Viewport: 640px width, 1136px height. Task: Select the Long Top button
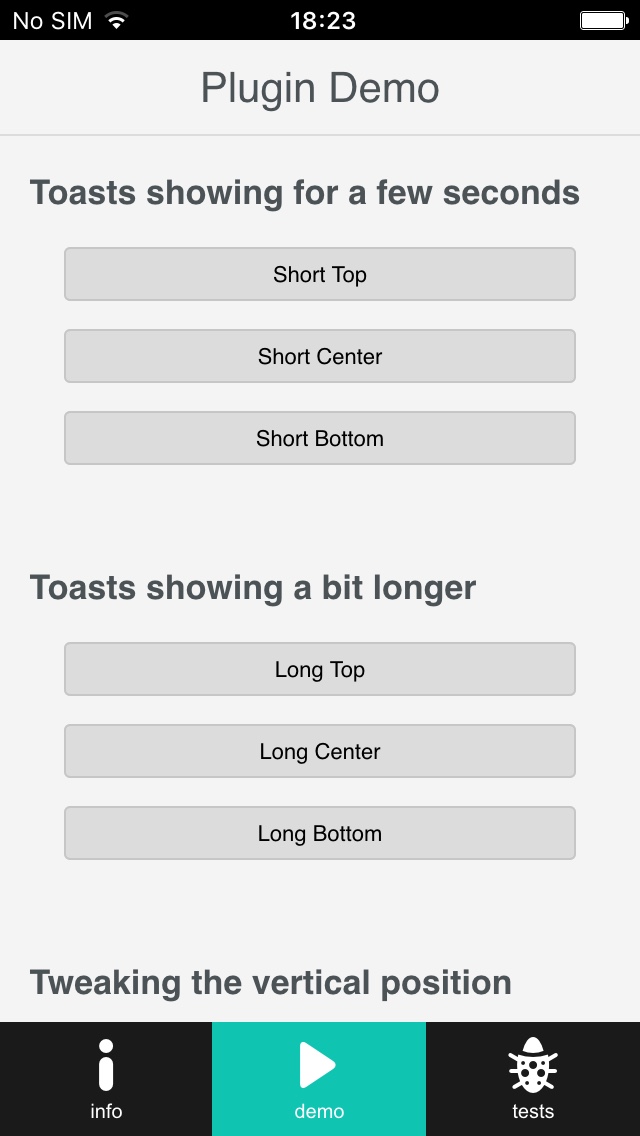pos(320,669)
